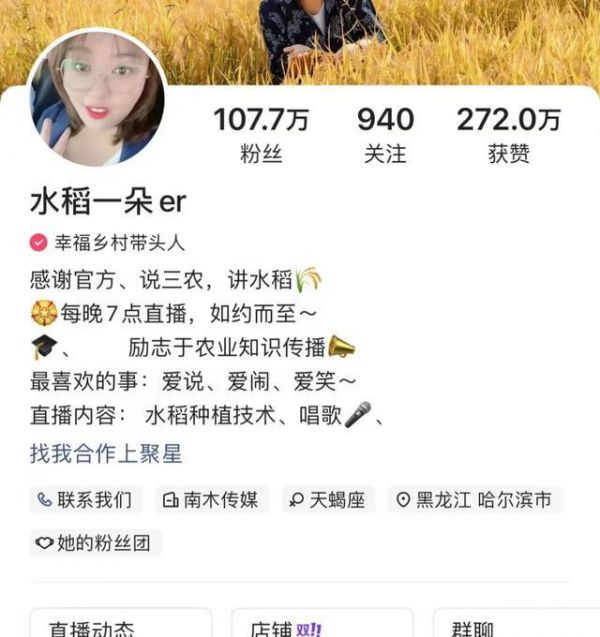Open the 找我合作上聚星 link
600x637 pixels.
point(106,454)
